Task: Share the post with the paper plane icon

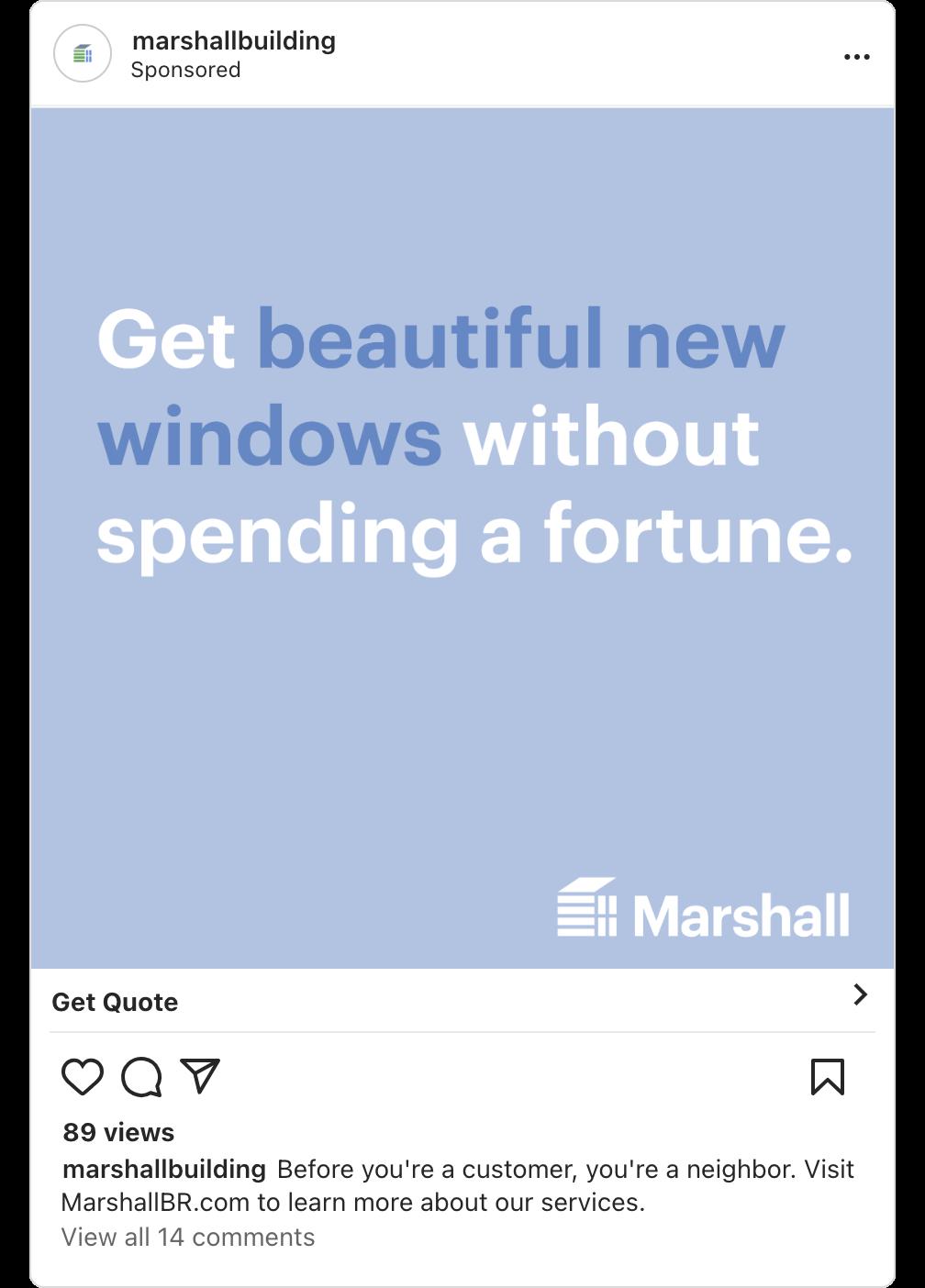Action: [200, 1076]
